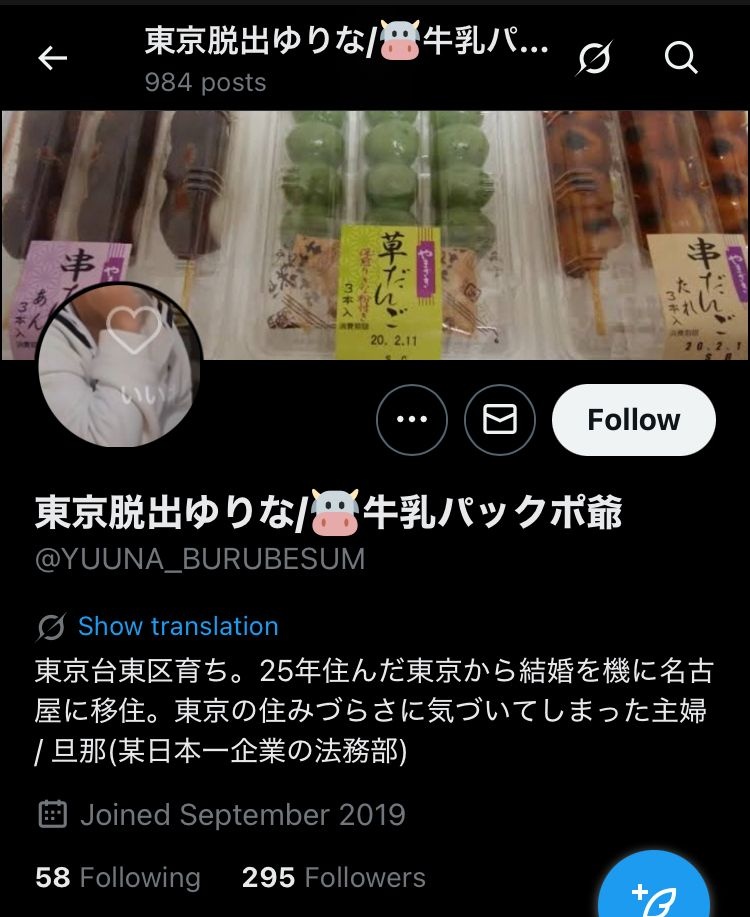Search this profile's posts
This screenshot has width=750, height=917.
[681, 59]
